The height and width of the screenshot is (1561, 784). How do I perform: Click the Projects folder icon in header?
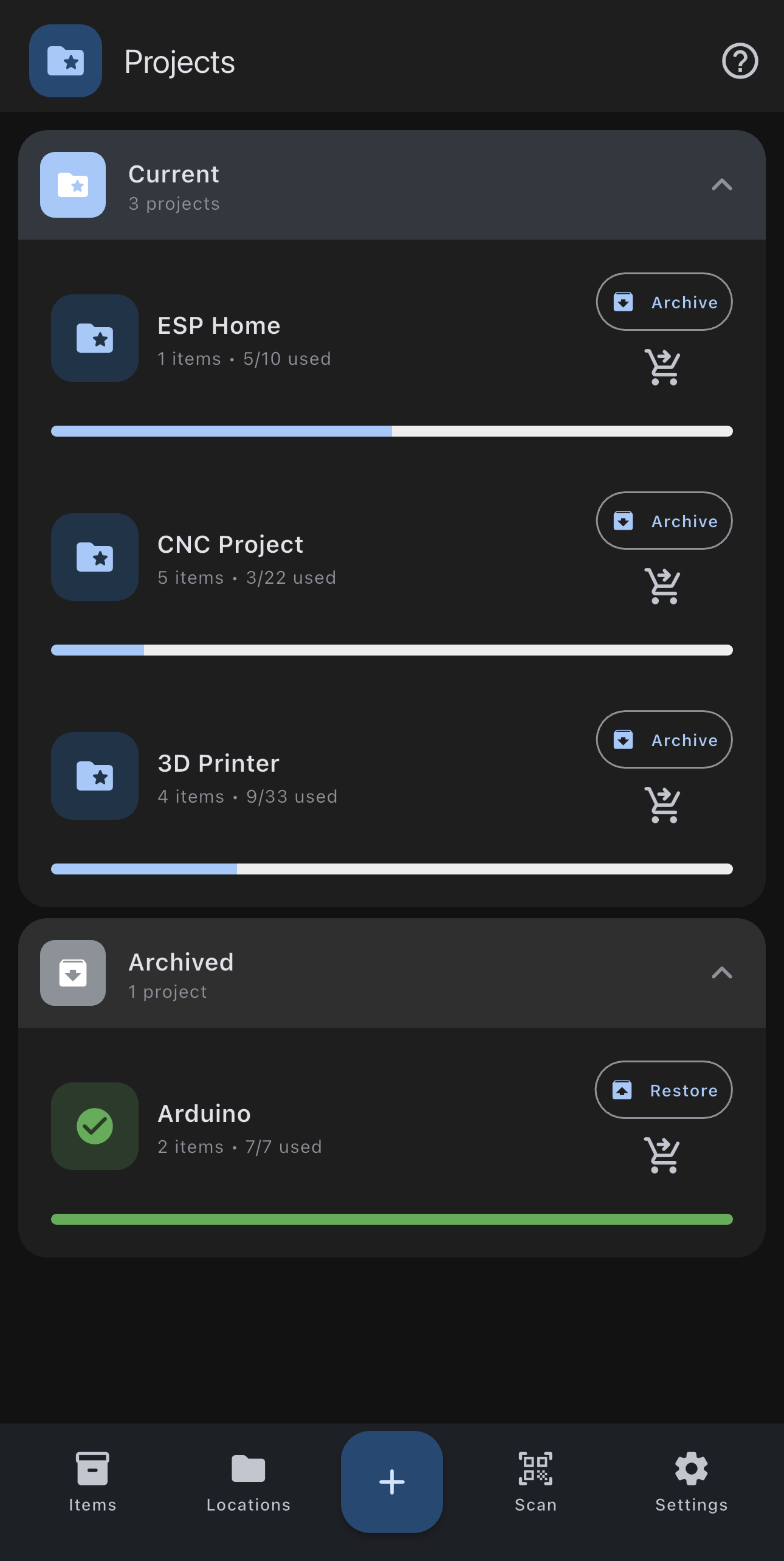click(65, 61)
